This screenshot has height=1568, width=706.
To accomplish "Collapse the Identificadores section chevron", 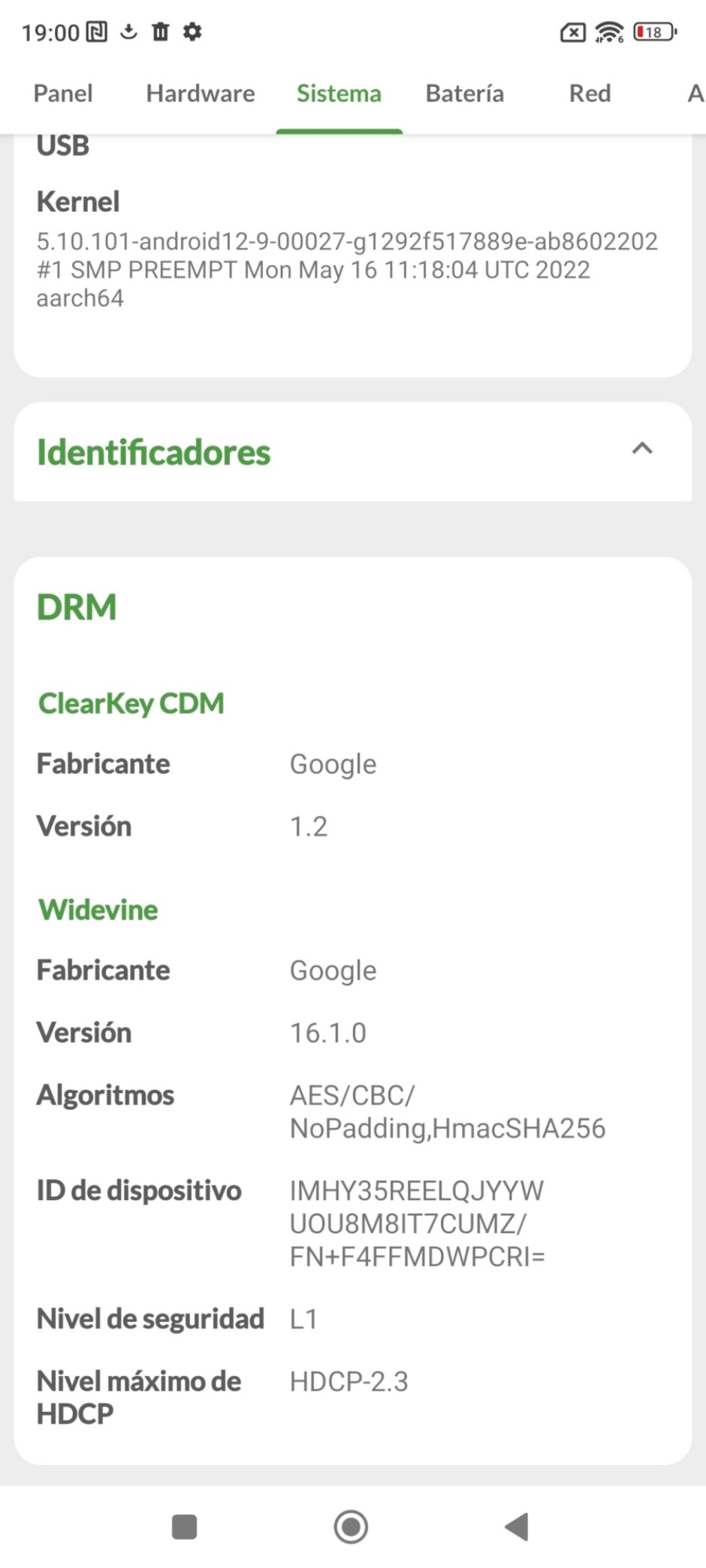I will 642,449.
